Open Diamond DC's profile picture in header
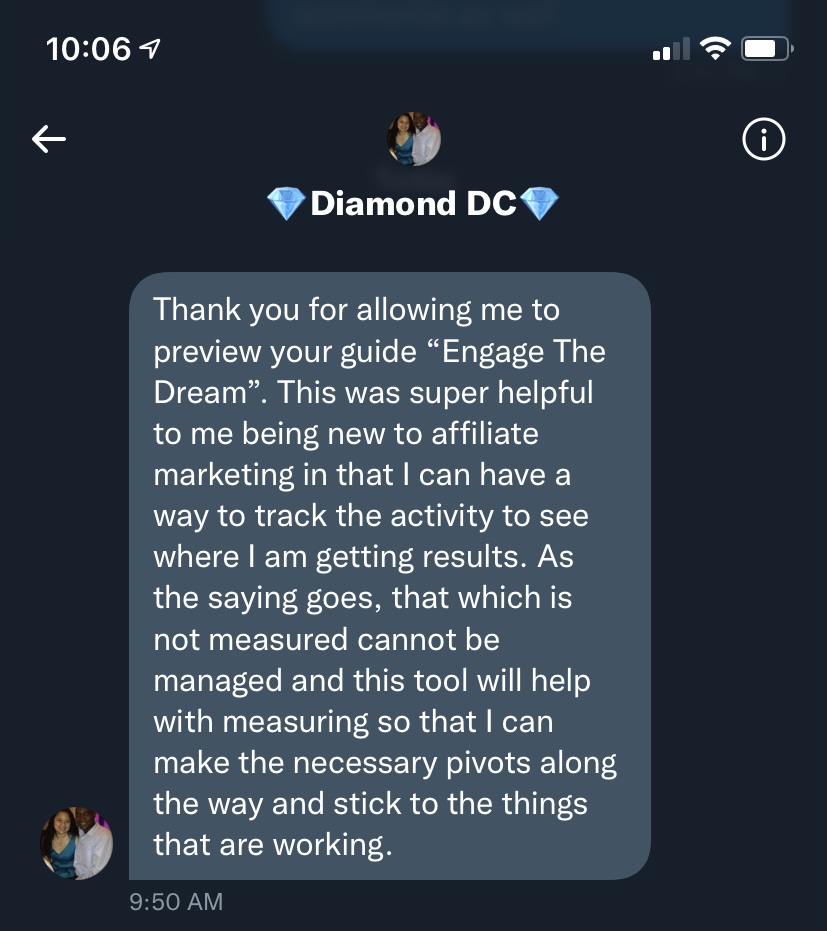This screenshot has height=931, width=827. coord(413,140)
